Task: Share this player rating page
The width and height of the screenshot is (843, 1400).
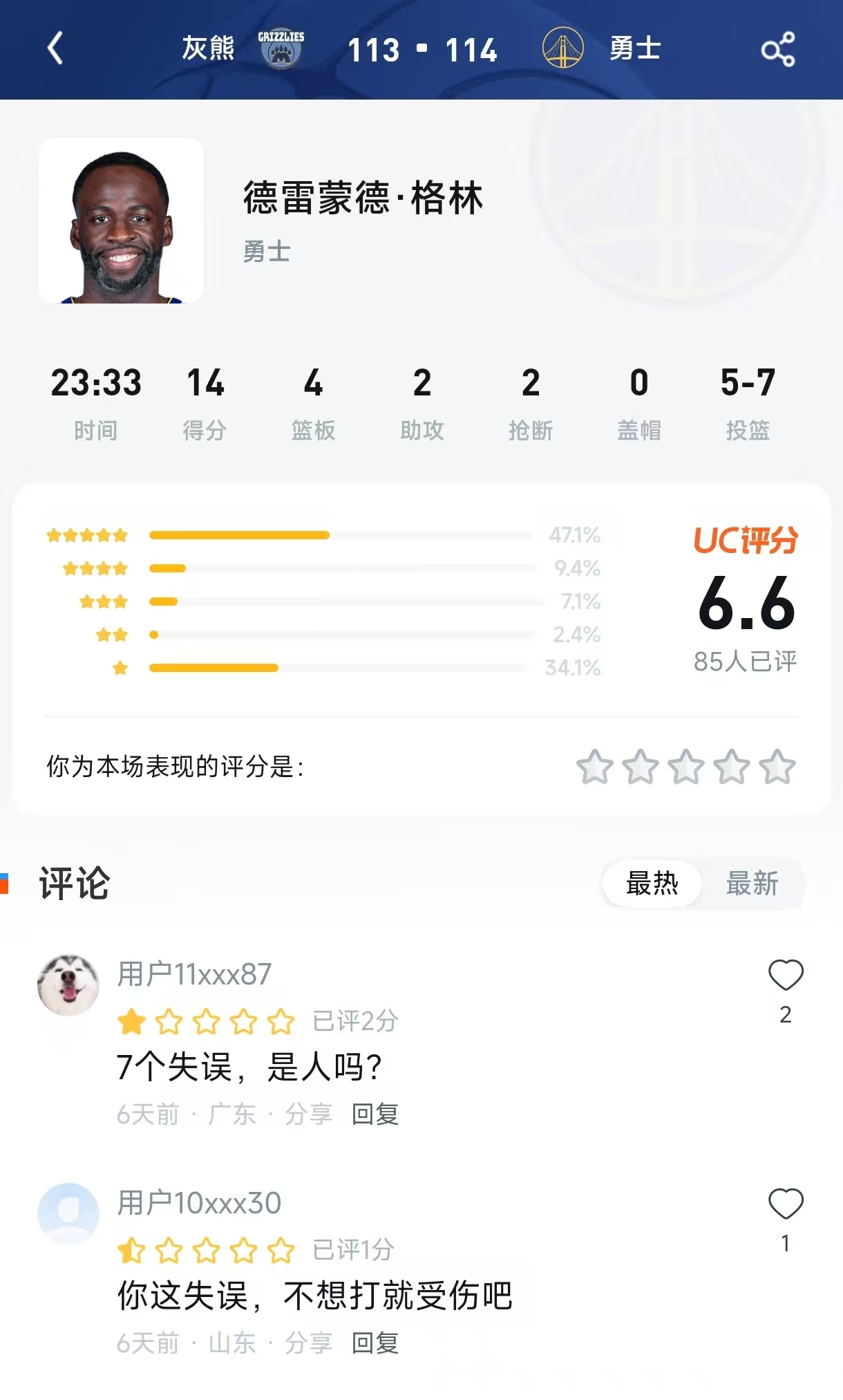Action: 777,50
